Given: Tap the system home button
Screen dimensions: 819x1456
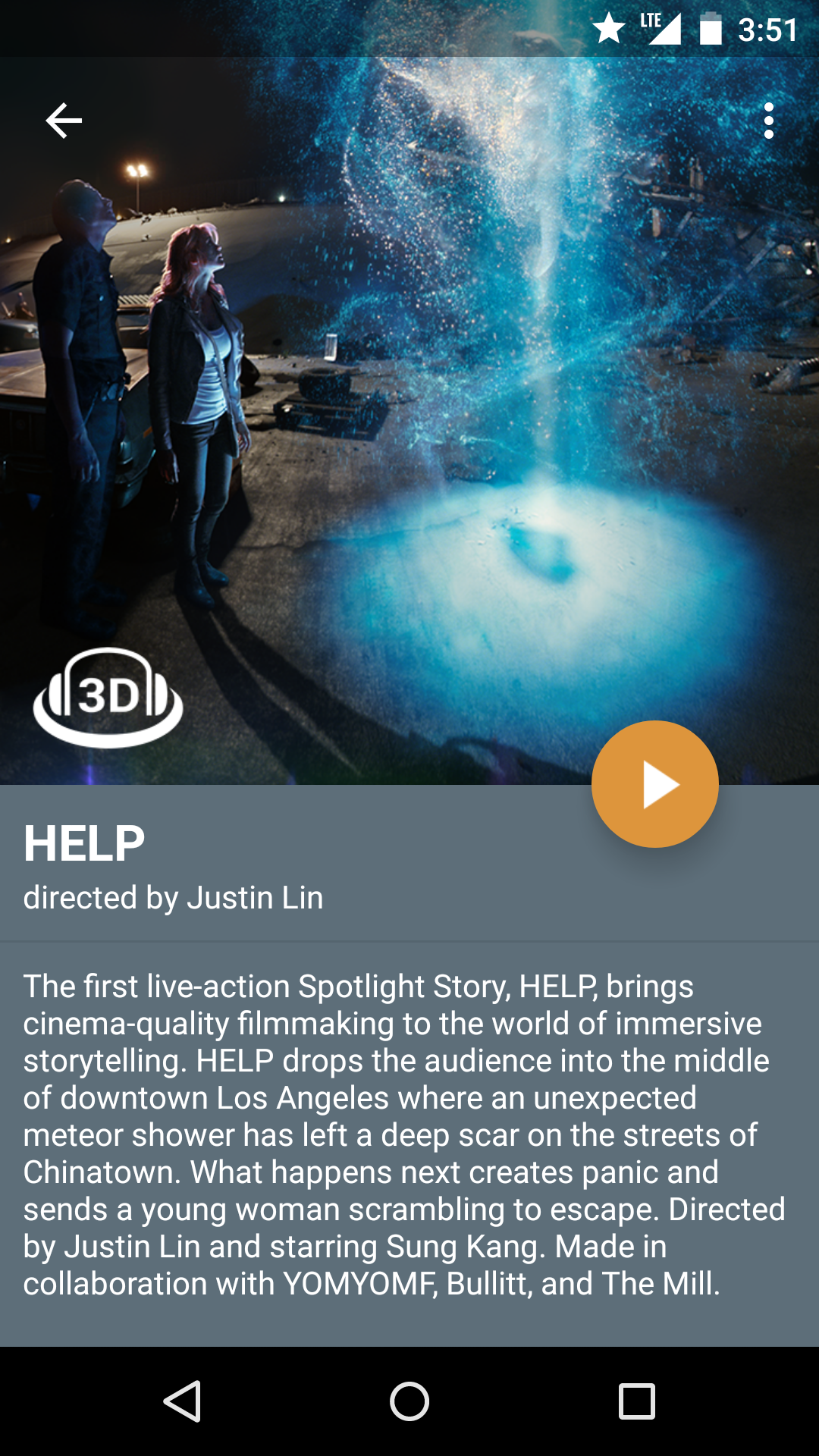Looking at the screenshot, I should [409, 1401].
